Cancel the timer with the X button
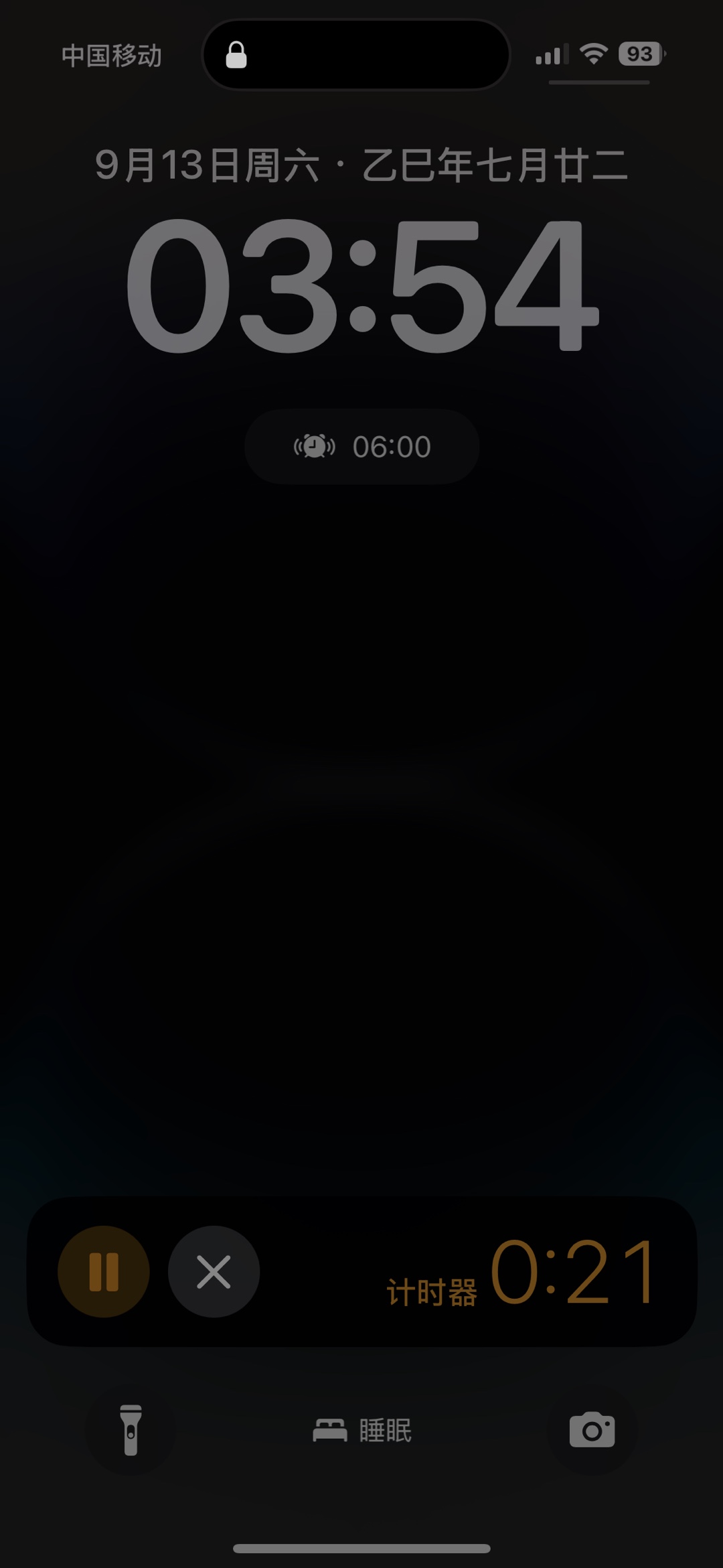This screenshot has height=1568, width=723. (x=214, y=1271)
